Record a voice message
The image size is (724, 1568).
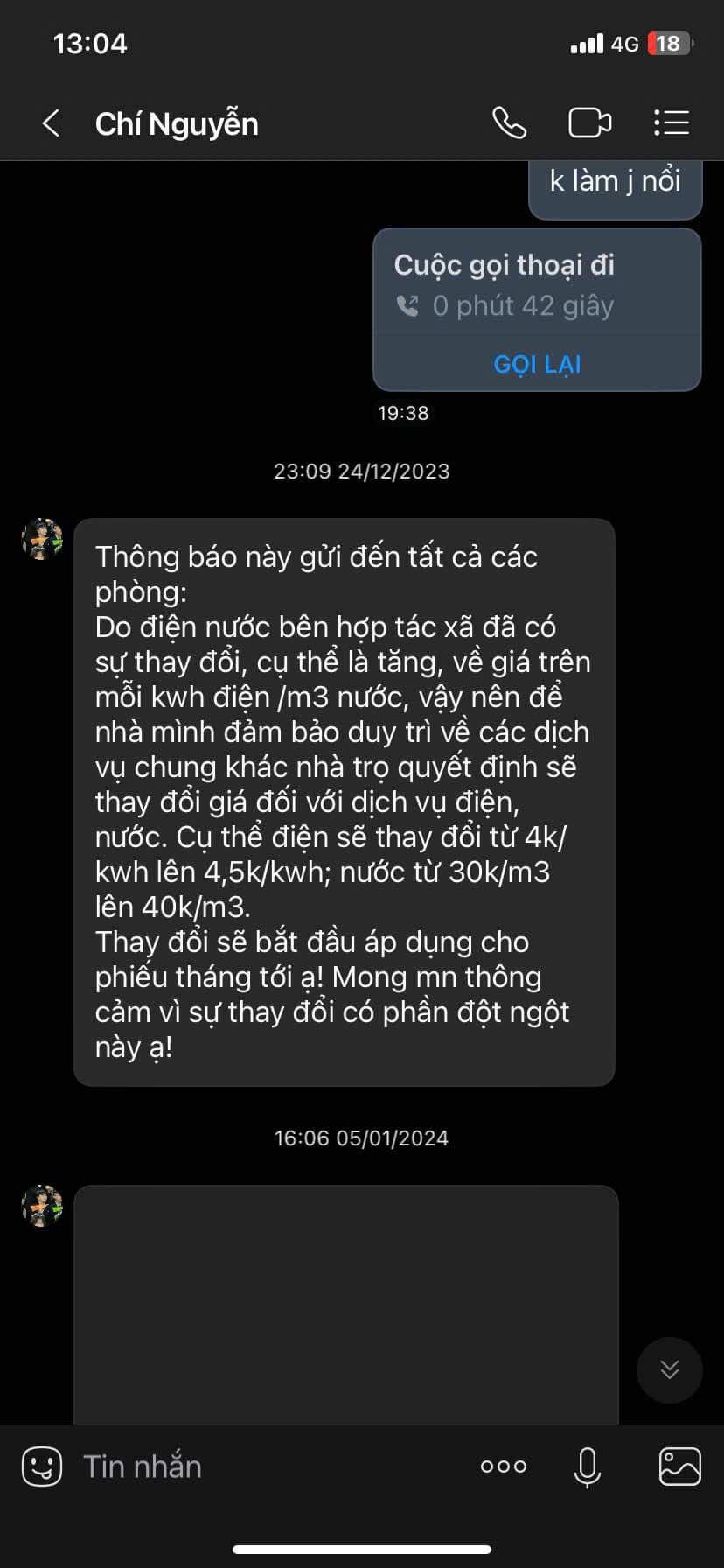pos(588,1466)
